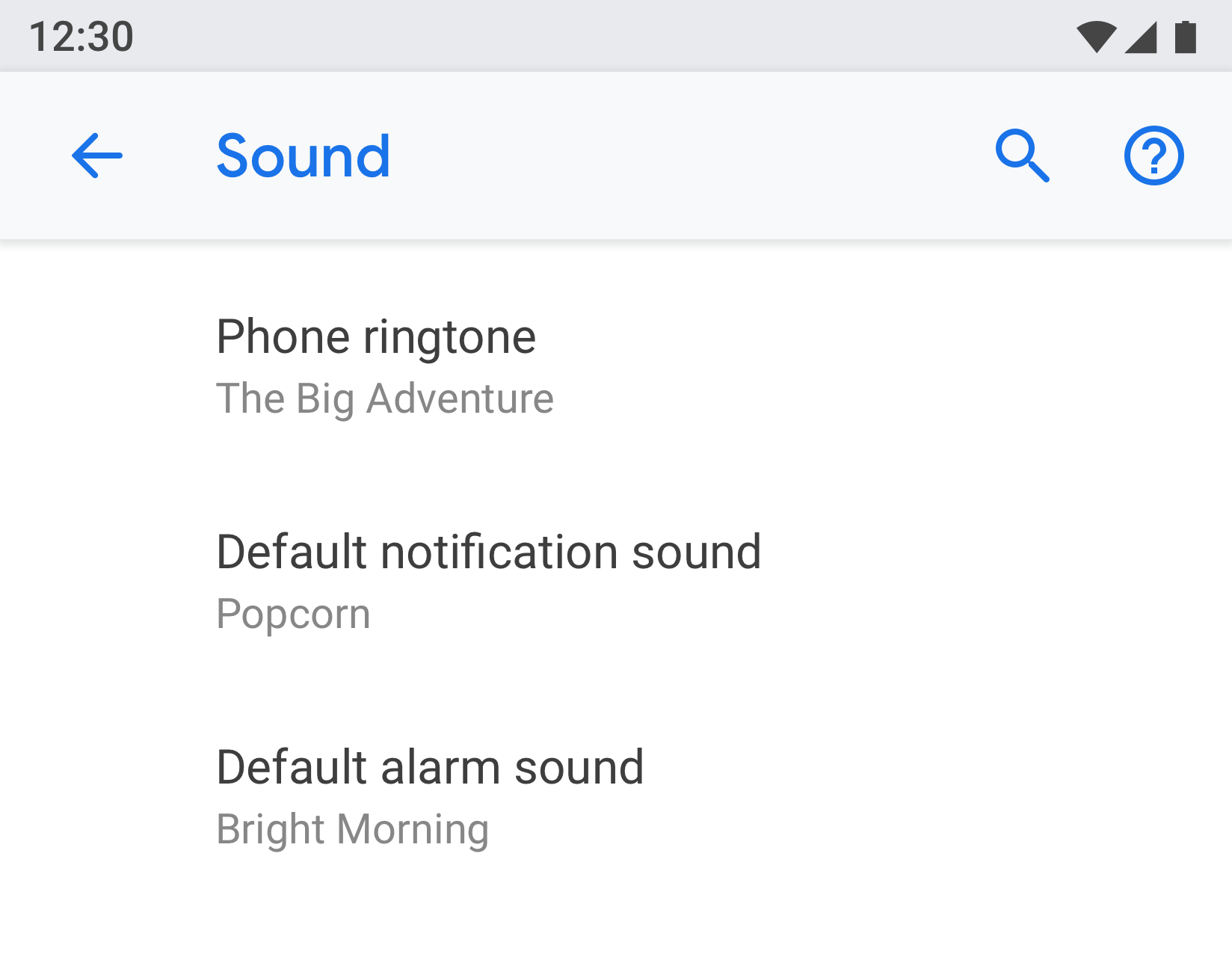
Task: Change the Default notification sound
Action: tap(488, 582)
